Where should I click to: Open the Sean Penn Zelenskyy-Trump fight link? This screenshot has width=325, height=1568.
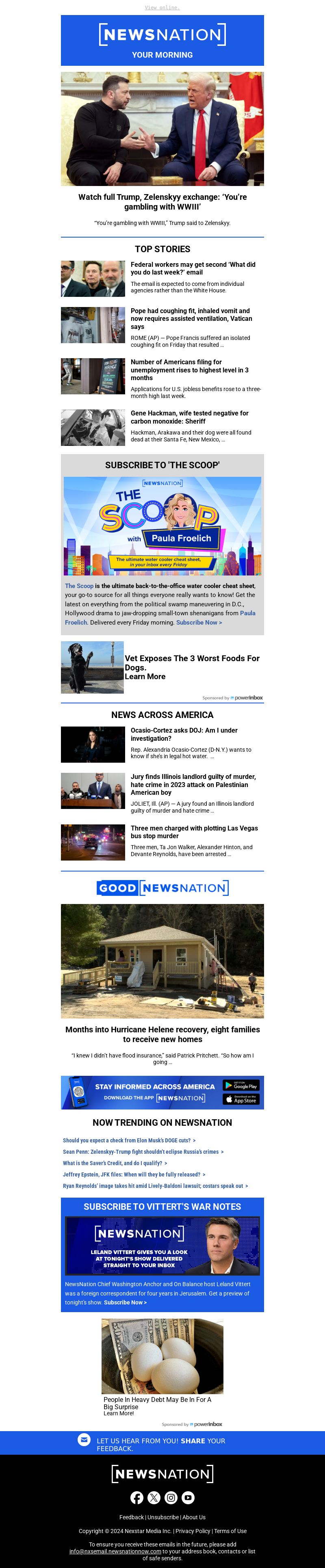(x=143, y=1152)
